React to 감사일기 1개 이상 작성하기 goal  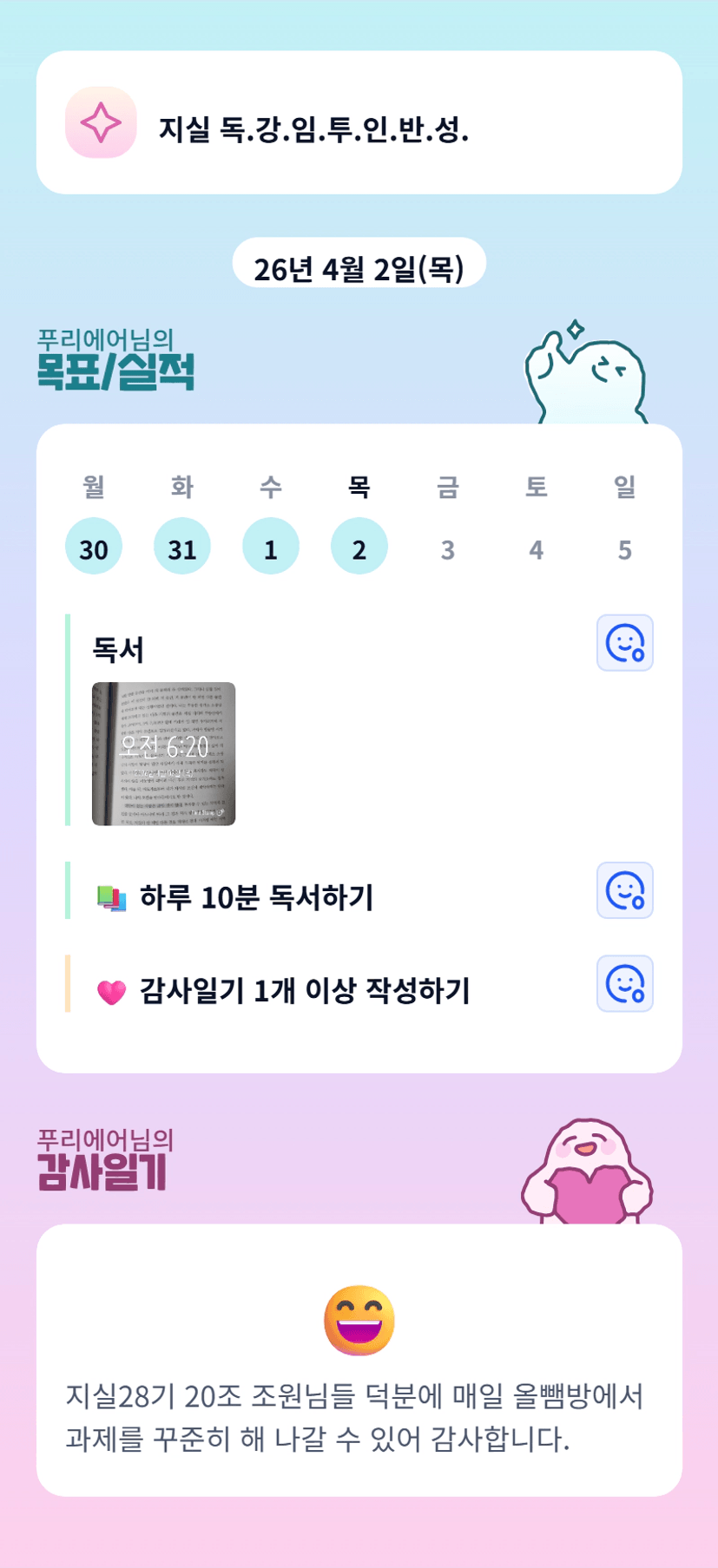pos(624,984)
